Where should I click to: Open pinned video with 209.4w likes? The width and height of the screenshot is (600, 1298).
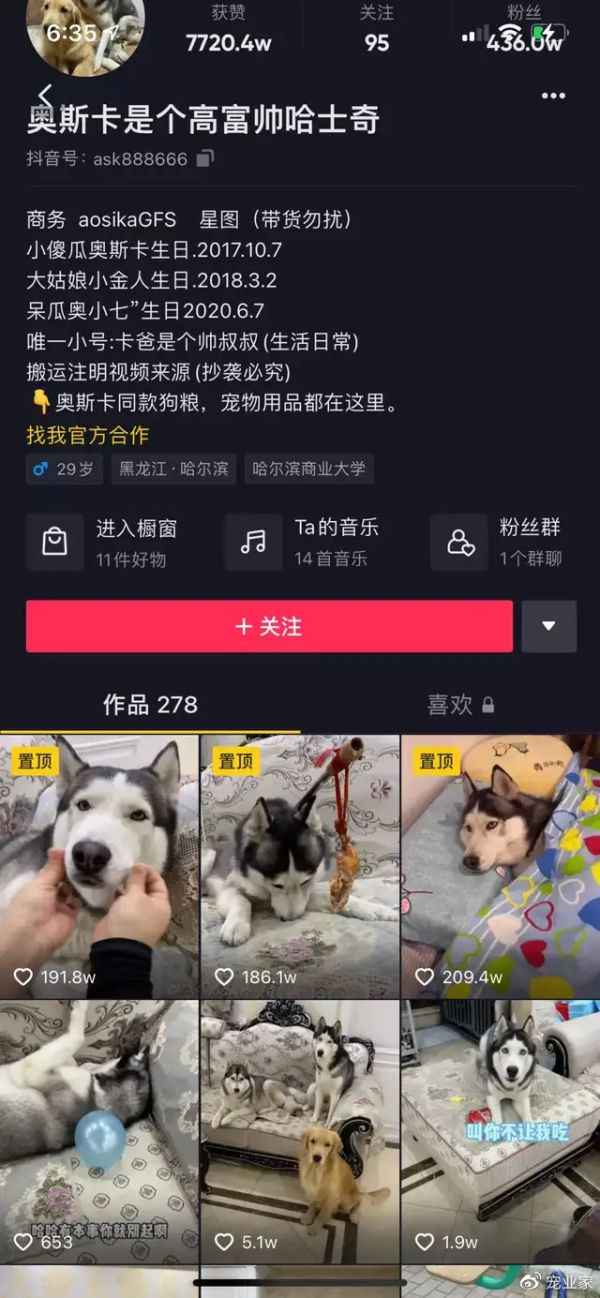[x=500, y=866]
